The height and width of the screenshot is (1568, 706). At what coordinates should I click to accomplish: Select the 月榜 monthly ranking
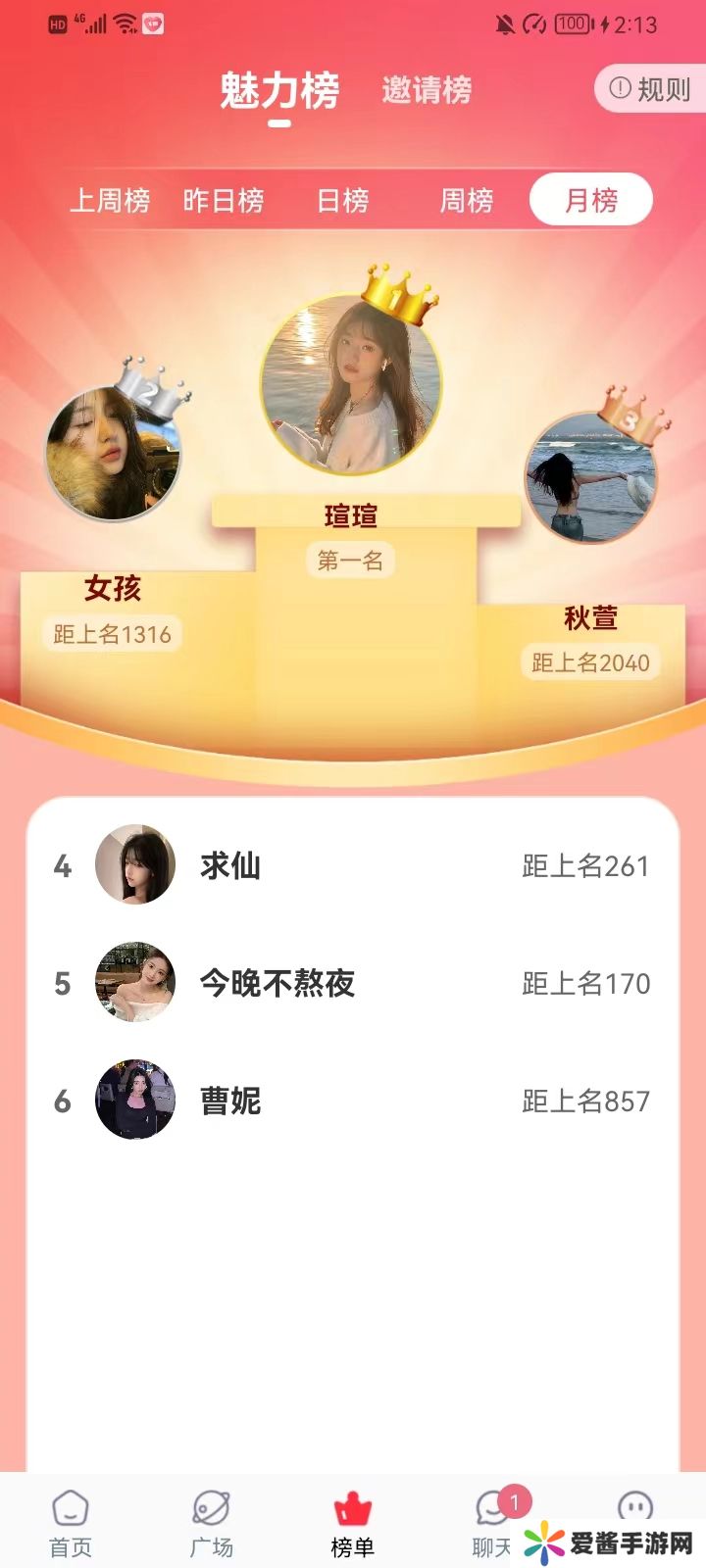coord(591,201)
